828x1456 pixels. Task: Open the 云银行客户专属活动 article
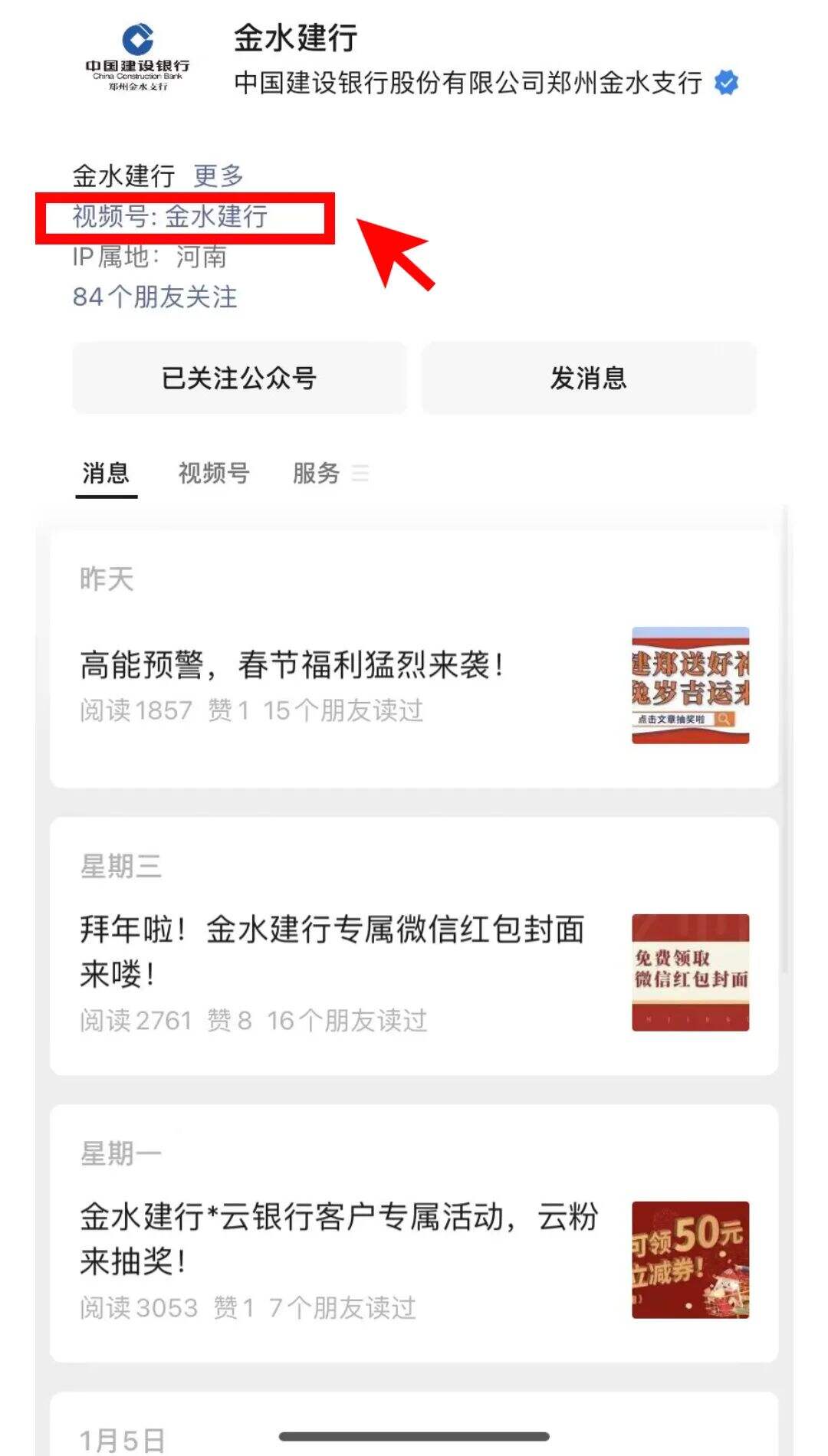[x=414, y=1233]
